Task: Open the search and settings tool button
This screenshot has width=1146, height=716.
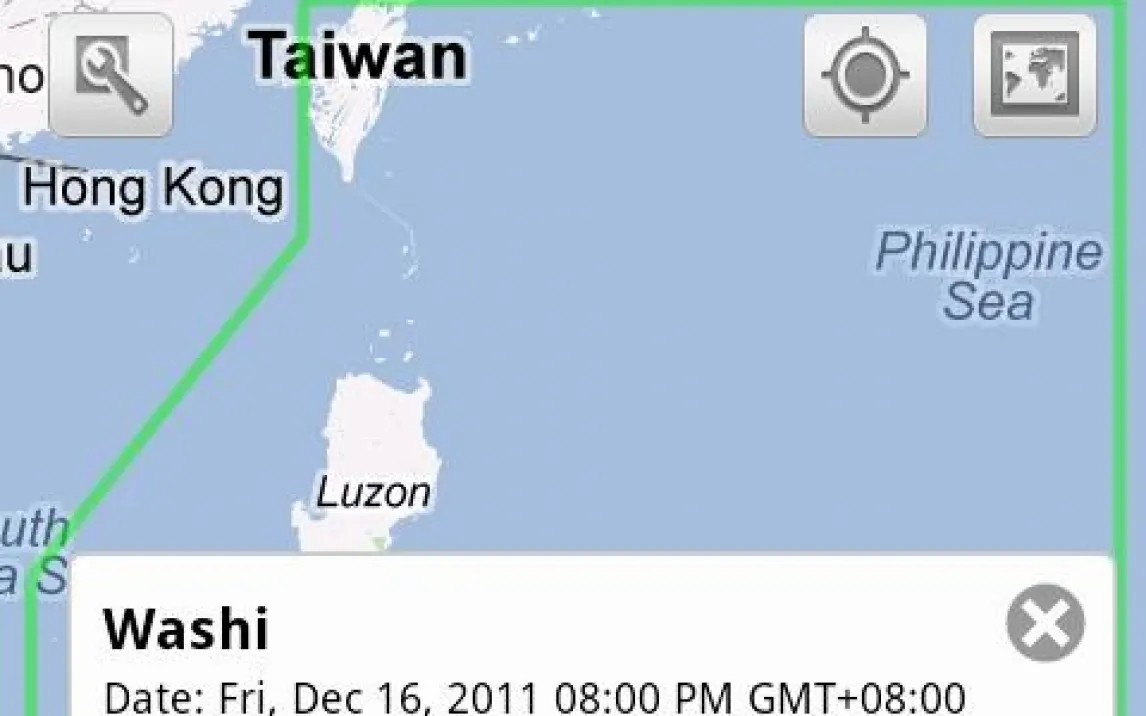Action: click(111, 75)
